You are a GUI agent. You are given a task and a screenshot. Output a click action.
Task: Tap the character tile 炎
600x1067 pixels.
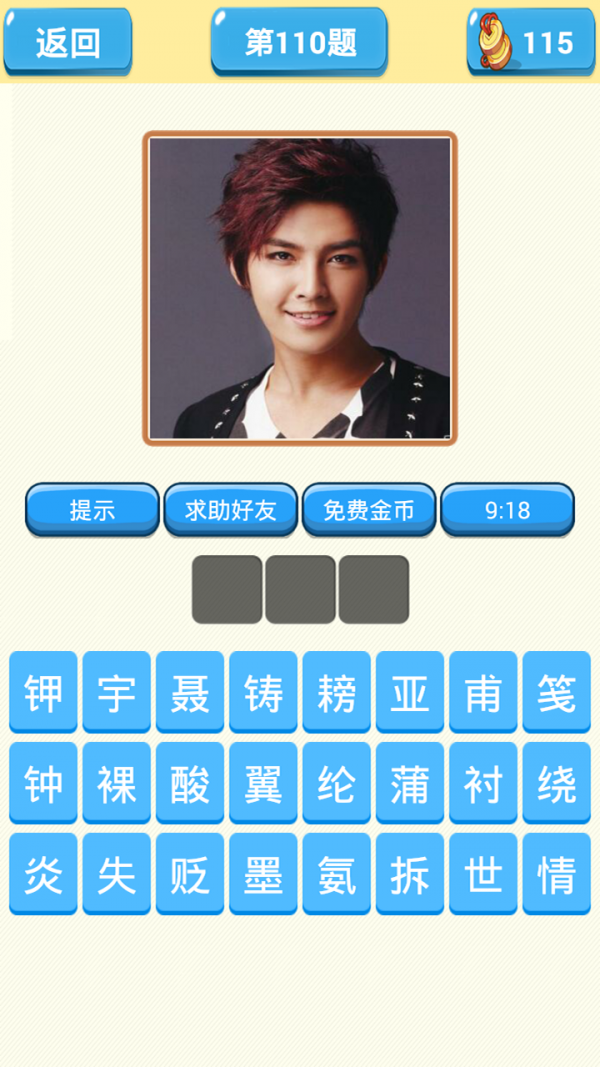pyautogui.click(x=43, y=874)
